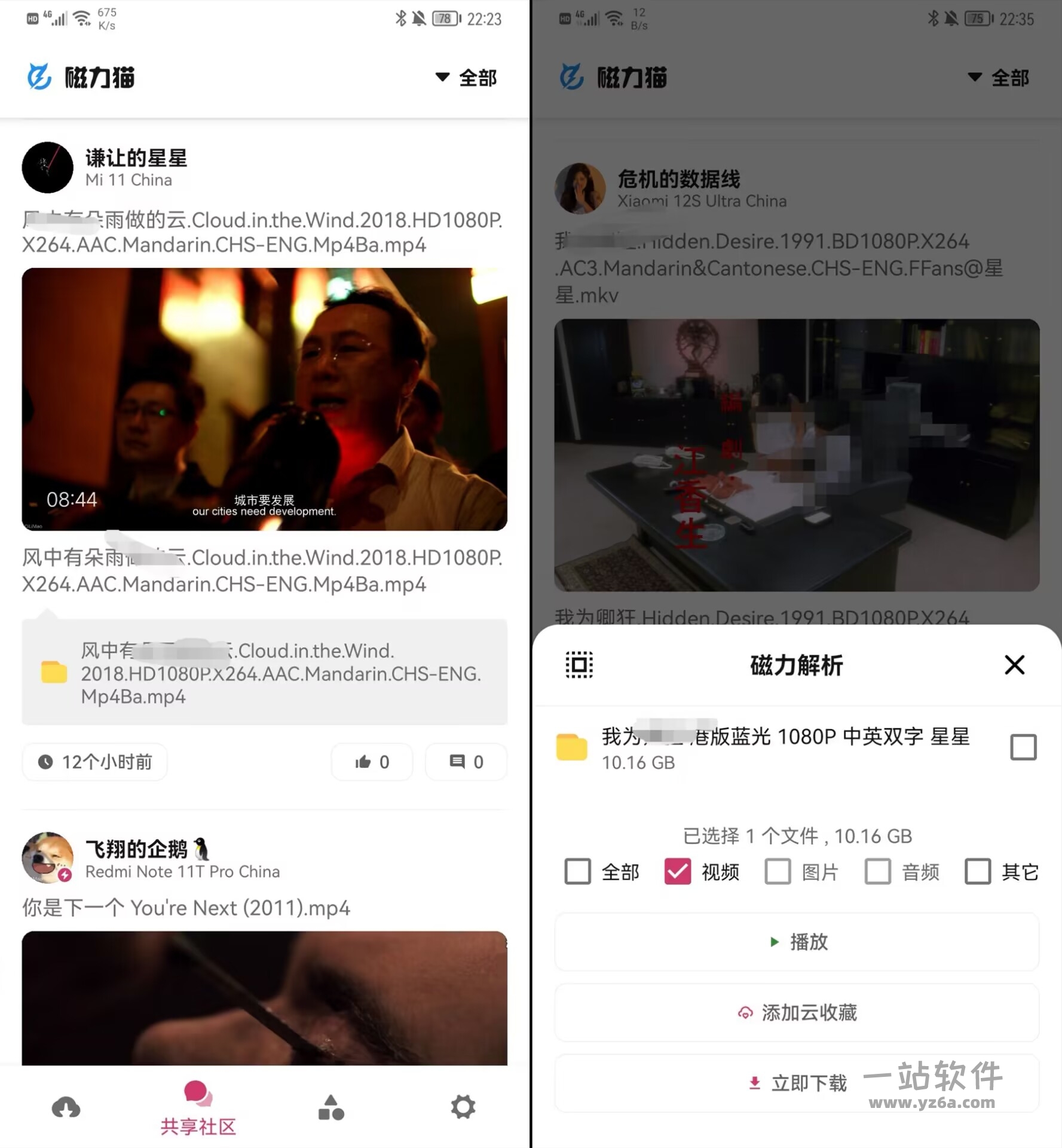
Task: Check the 图片 filter
Action: coord(778,872)
